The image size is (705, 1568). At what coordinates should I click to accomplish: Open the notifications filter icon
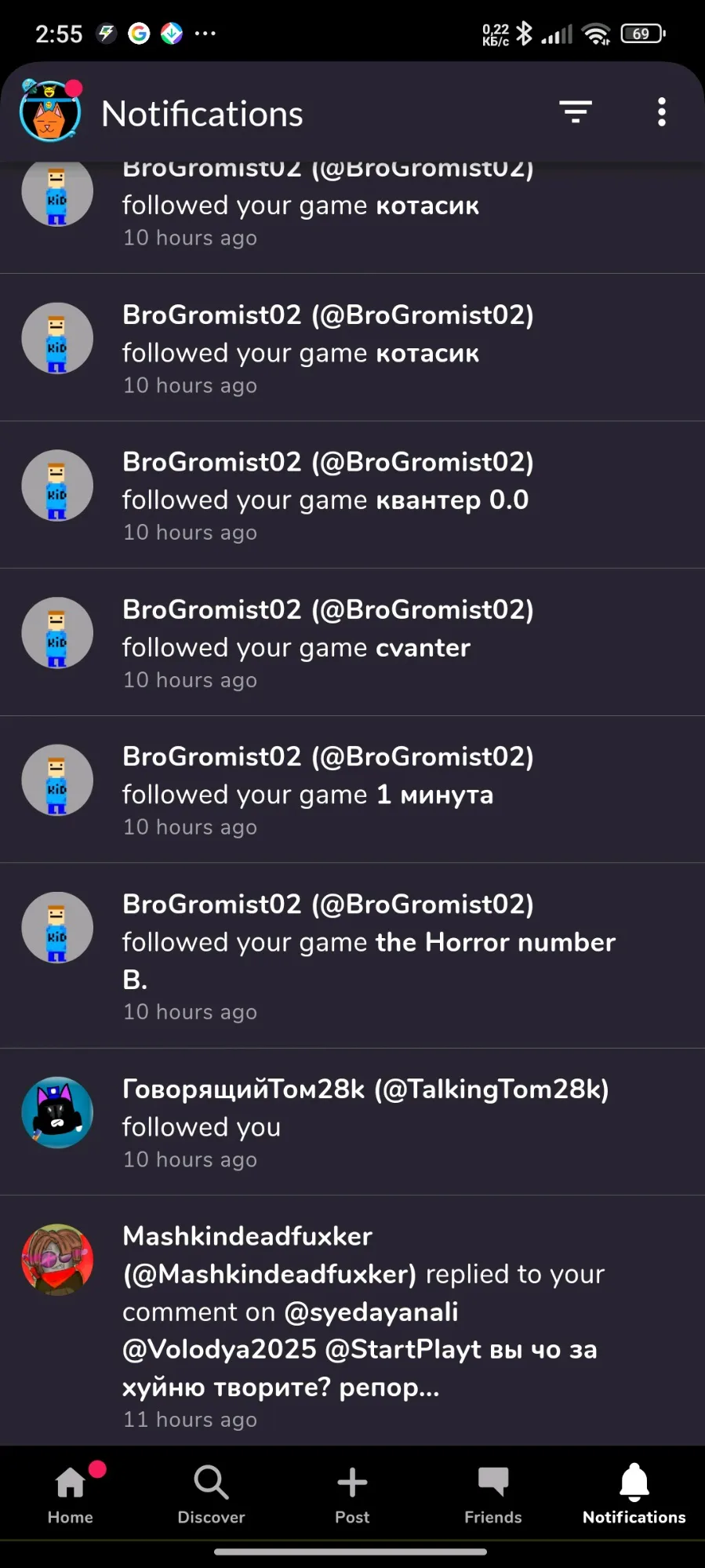click(x=576, y=112)
